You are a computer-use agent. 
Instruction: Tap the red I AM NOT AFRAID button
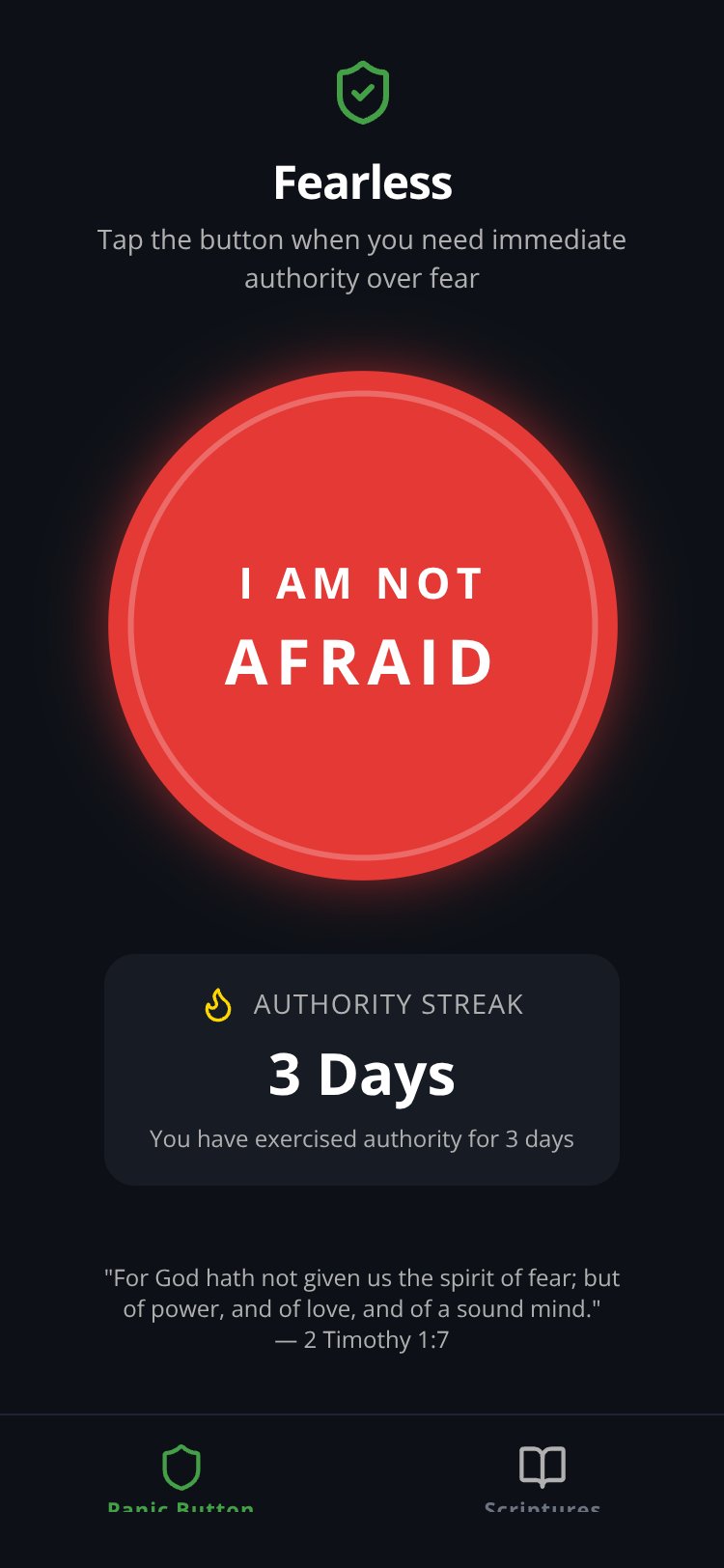tap(363, 626)
